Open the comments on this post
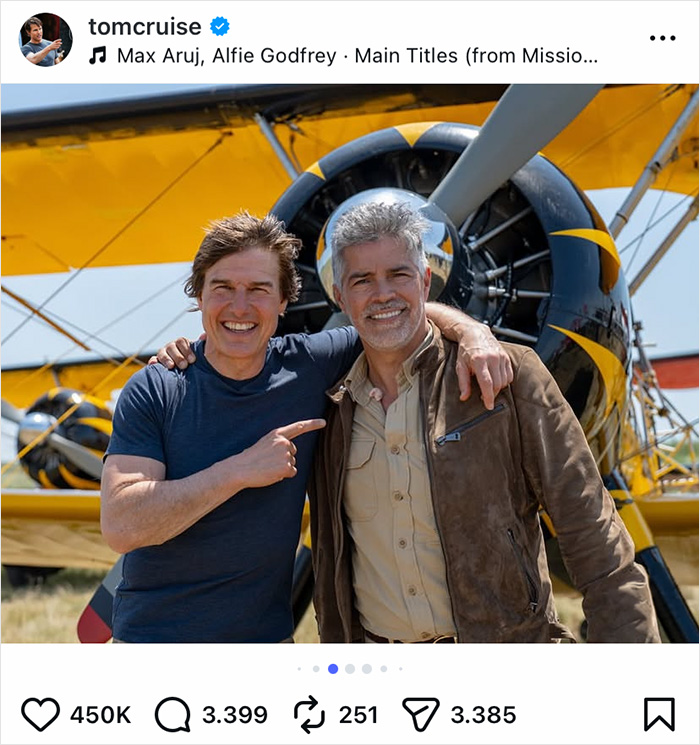The width and height of the screenshot is (700, 745). coord(172,714)
